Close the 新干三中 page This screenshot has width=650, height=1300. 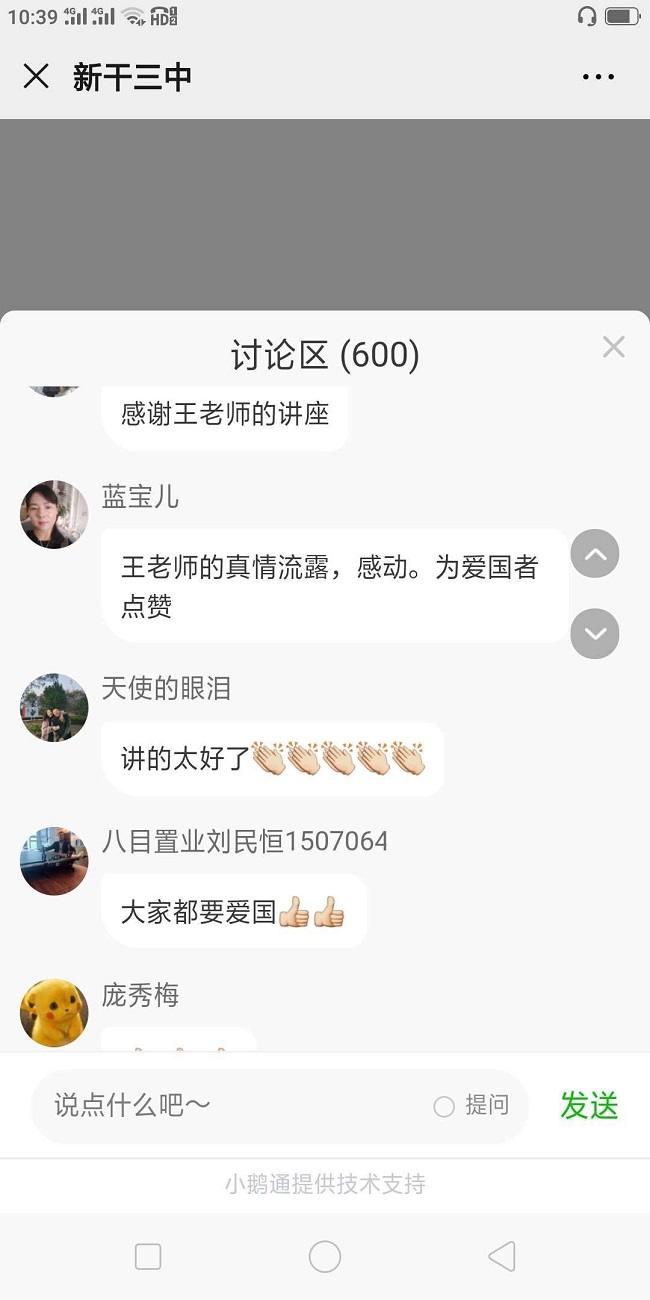(x=36, y=77)
